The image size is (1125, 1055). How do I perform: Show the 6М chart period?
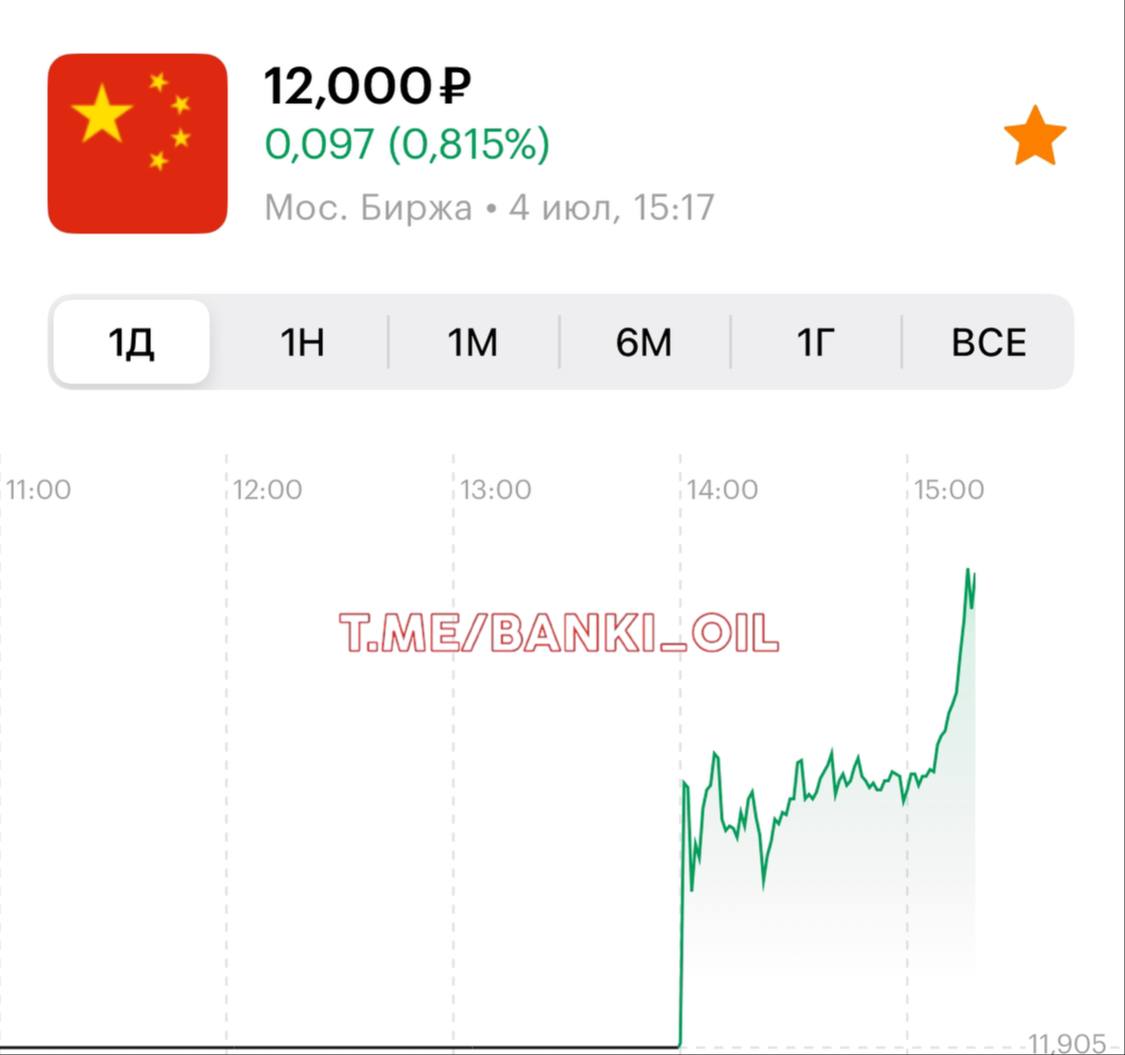pyautogui.click(x=644, y=343)
